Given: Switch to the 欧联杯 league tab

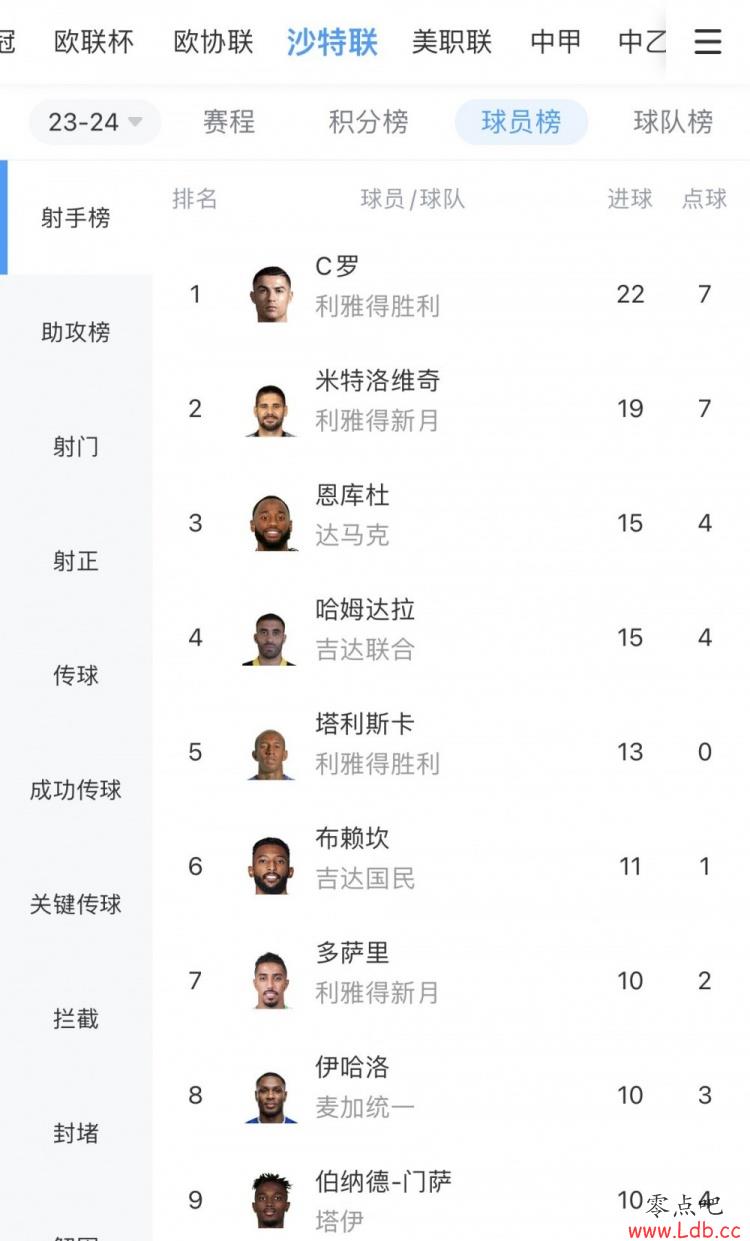Looking at the screenshot, I should click(x=94, y=42).
